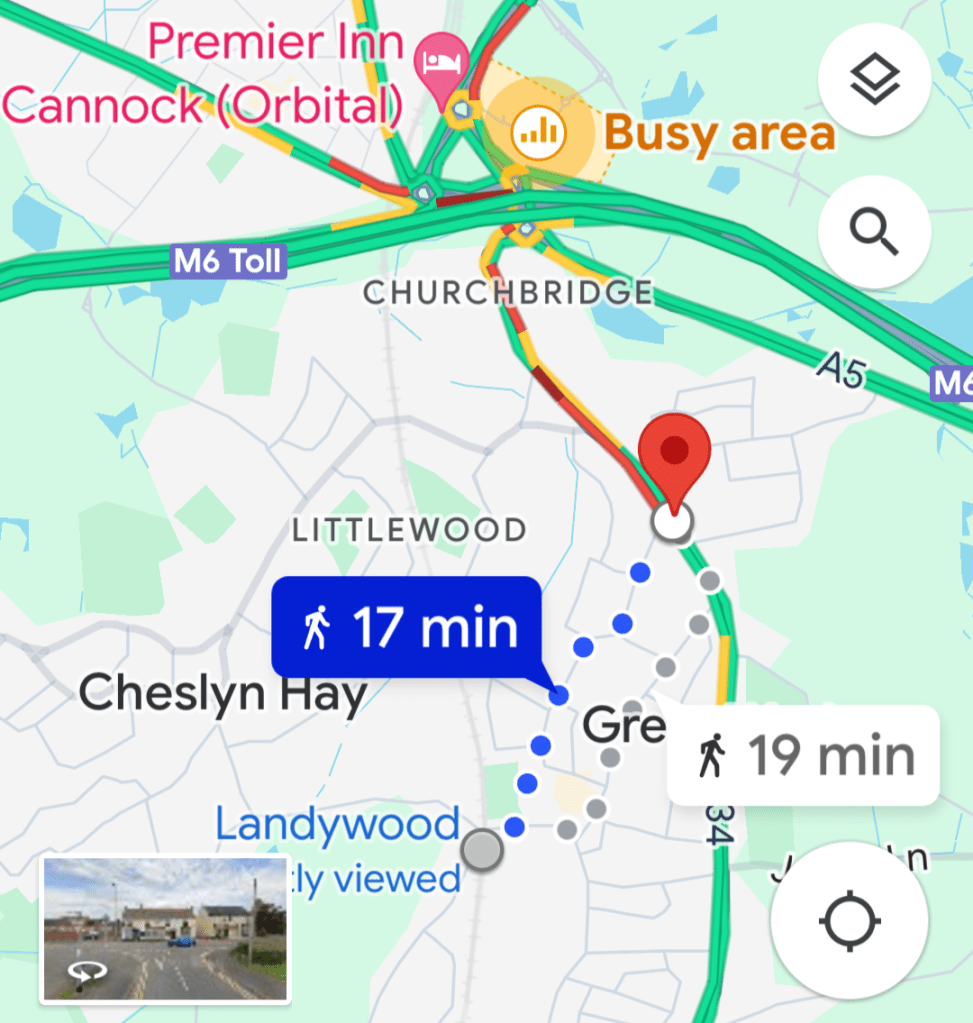Open Premier Inn Cannock (Orbital) hotel pin
The image size is (973, 1023).
pyautogui.click(x=441, y=63)
